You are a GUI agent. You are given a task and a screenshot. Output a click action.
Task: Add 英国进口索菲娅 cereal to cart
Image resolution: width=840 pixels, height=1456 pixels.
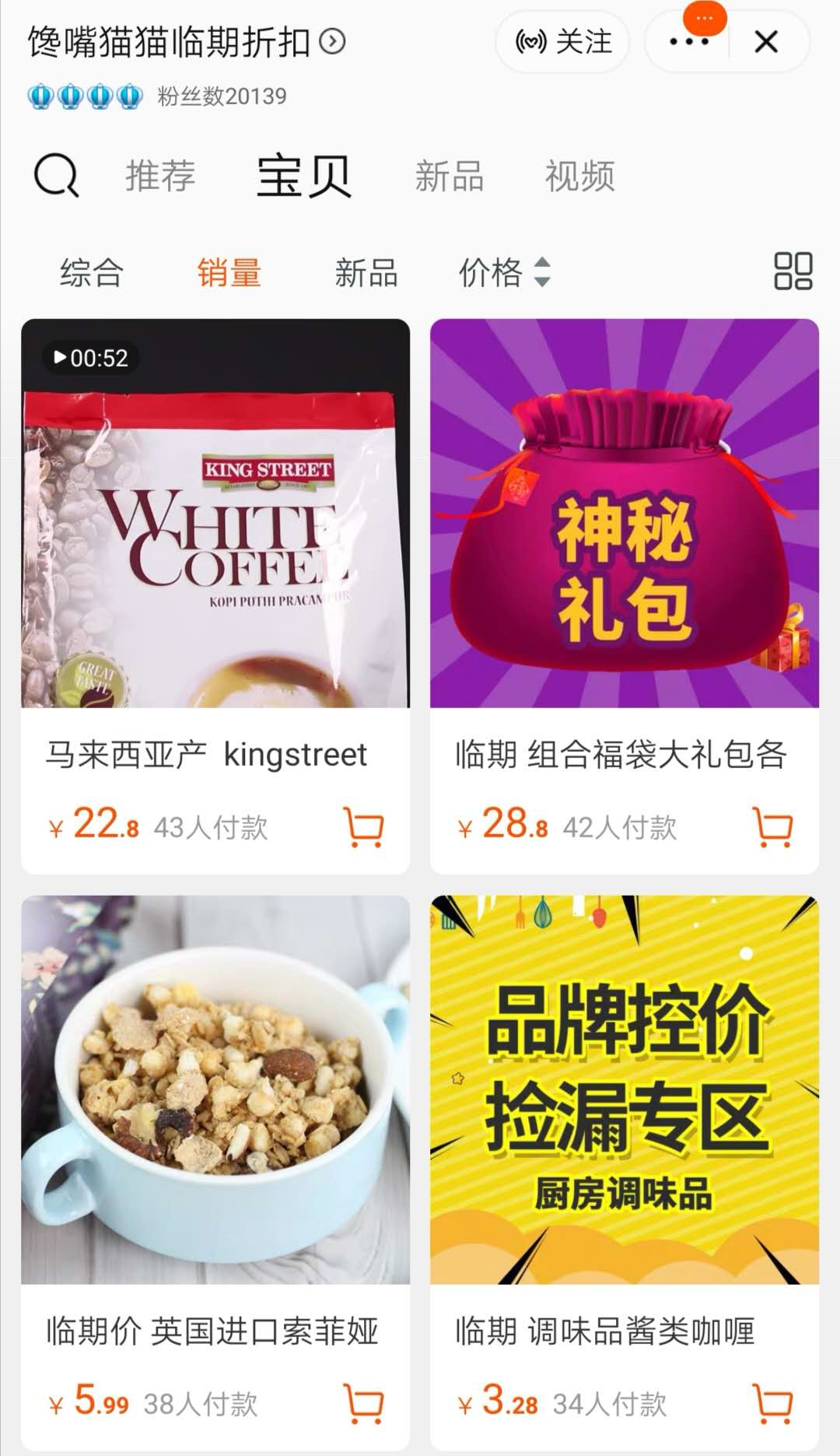[364, 1403]
